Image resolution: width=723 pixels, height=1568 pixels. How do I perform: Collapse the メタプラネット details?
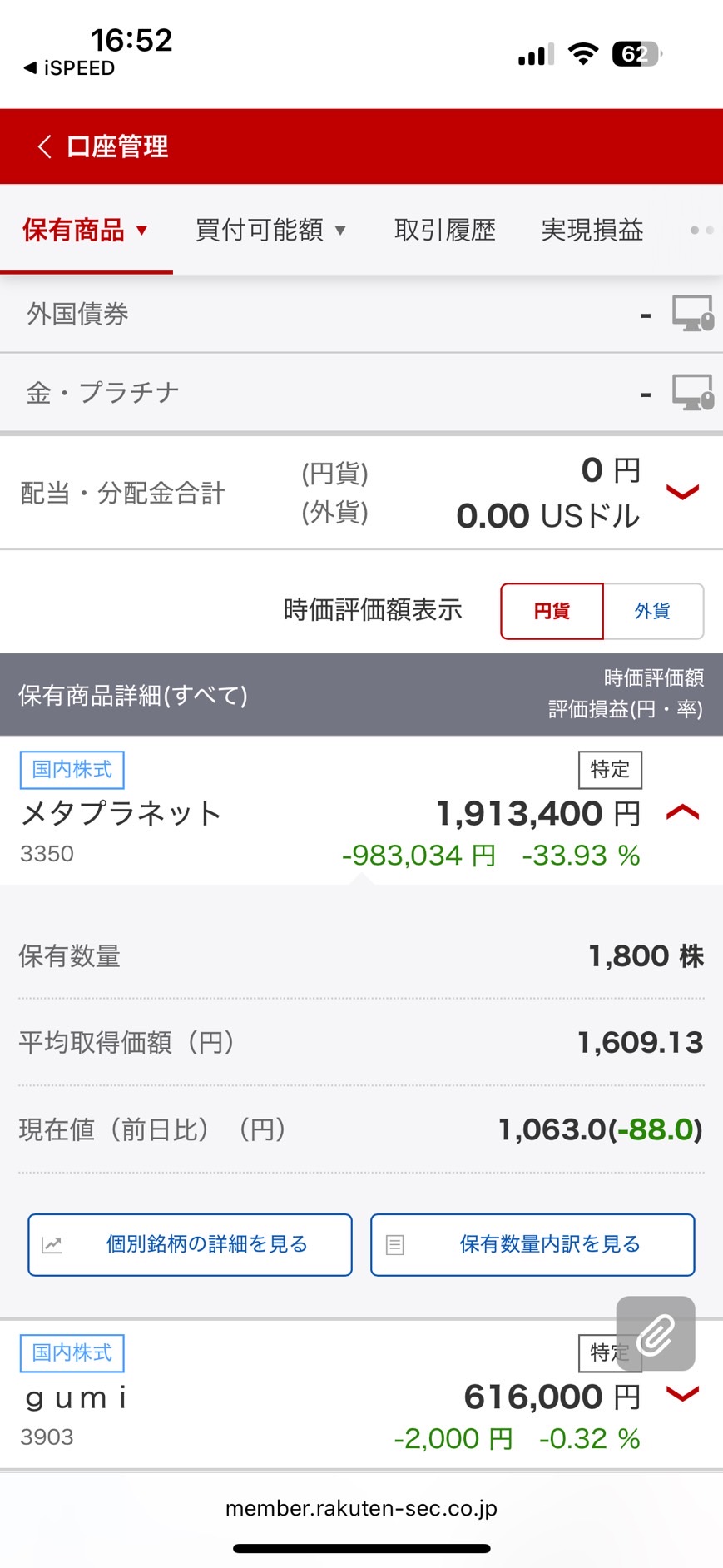(x=683, y=812)
